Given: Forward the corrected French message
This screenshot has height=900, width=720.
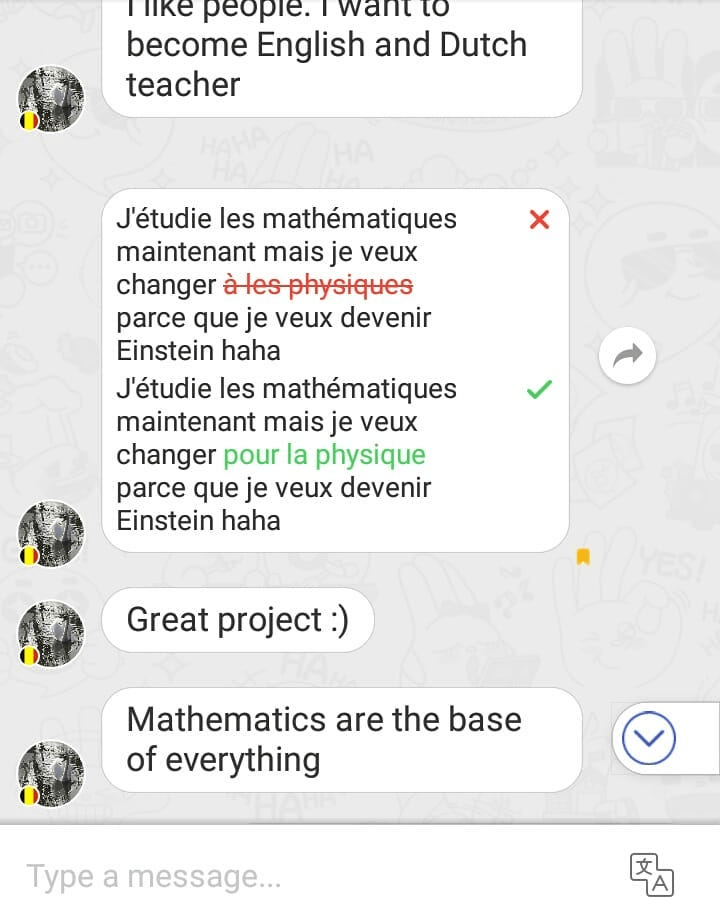Looking at the screenshot, I should [627, 354].
